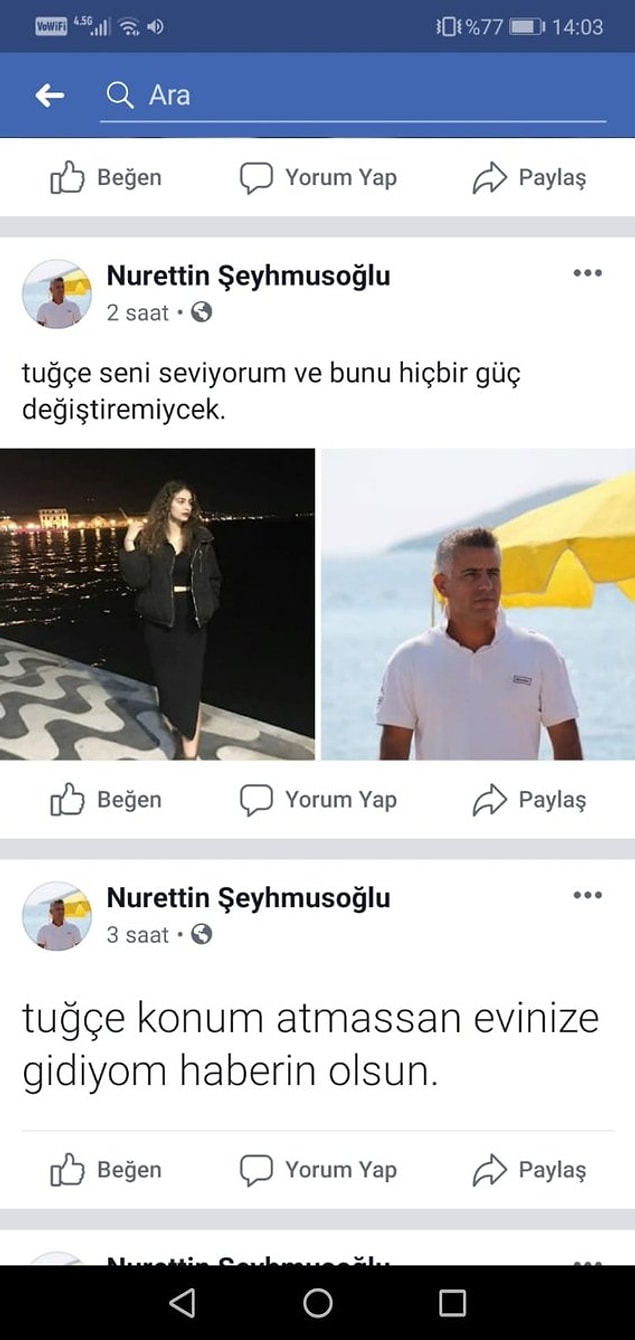The width and height of the screenshot is (635, 1340).
Task: Open the night seaside photo in the post
Action: 157,604
